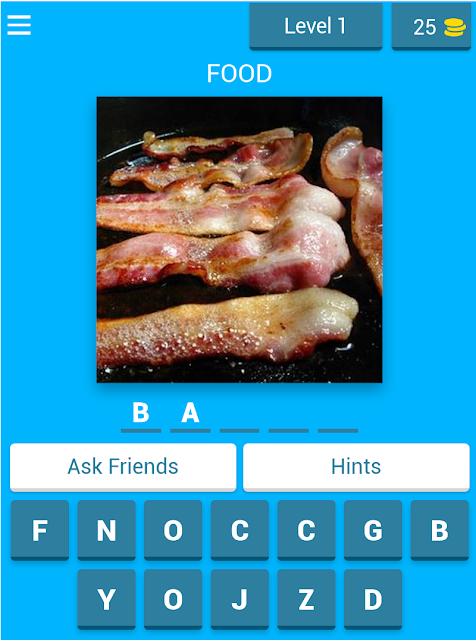
Task: Choose the letter Y tile
Action: pyautogui.click(x=107, y=599)
